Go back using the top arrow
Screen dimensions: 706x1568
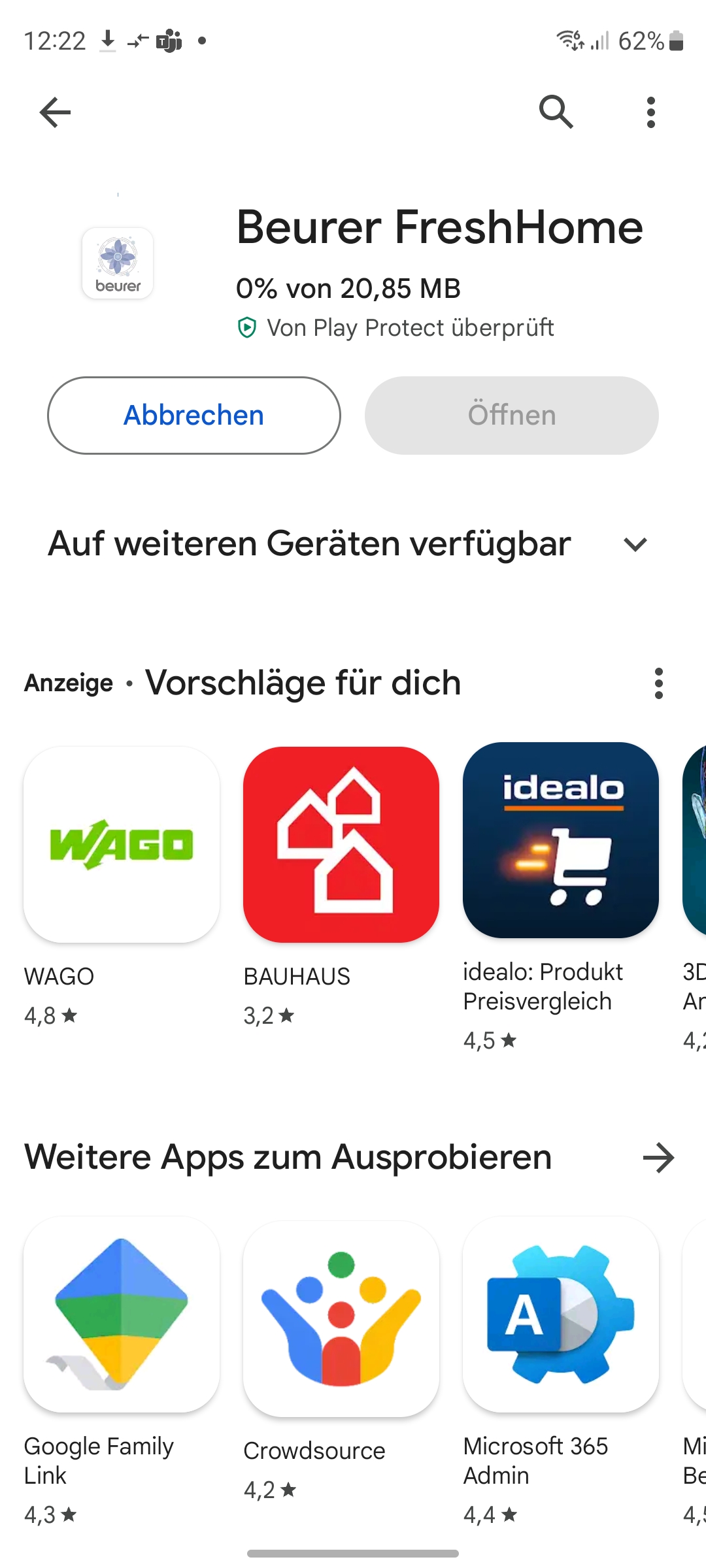[55, 112]
